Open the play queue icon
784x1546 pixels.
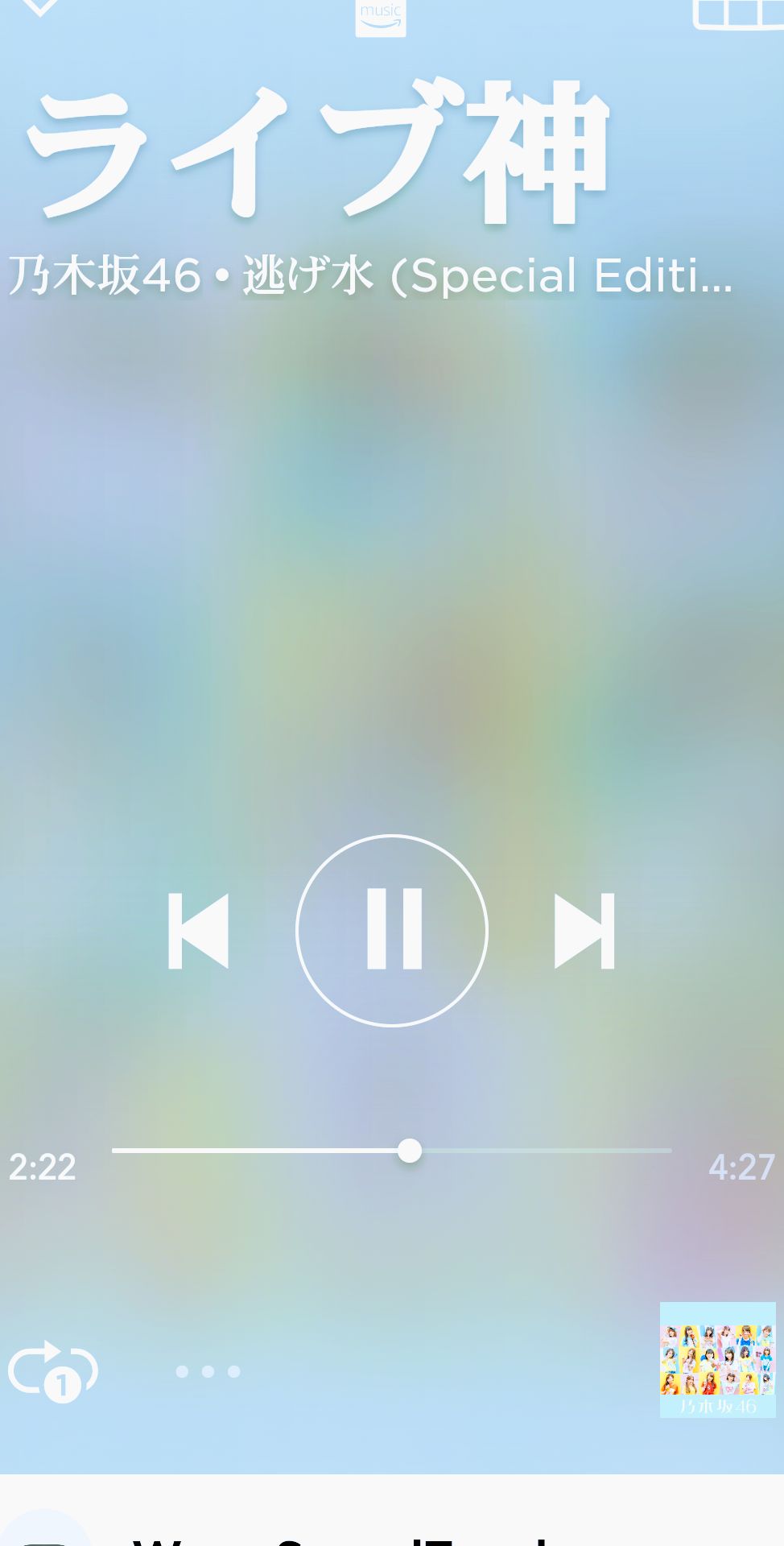click(x=737, y=13)
